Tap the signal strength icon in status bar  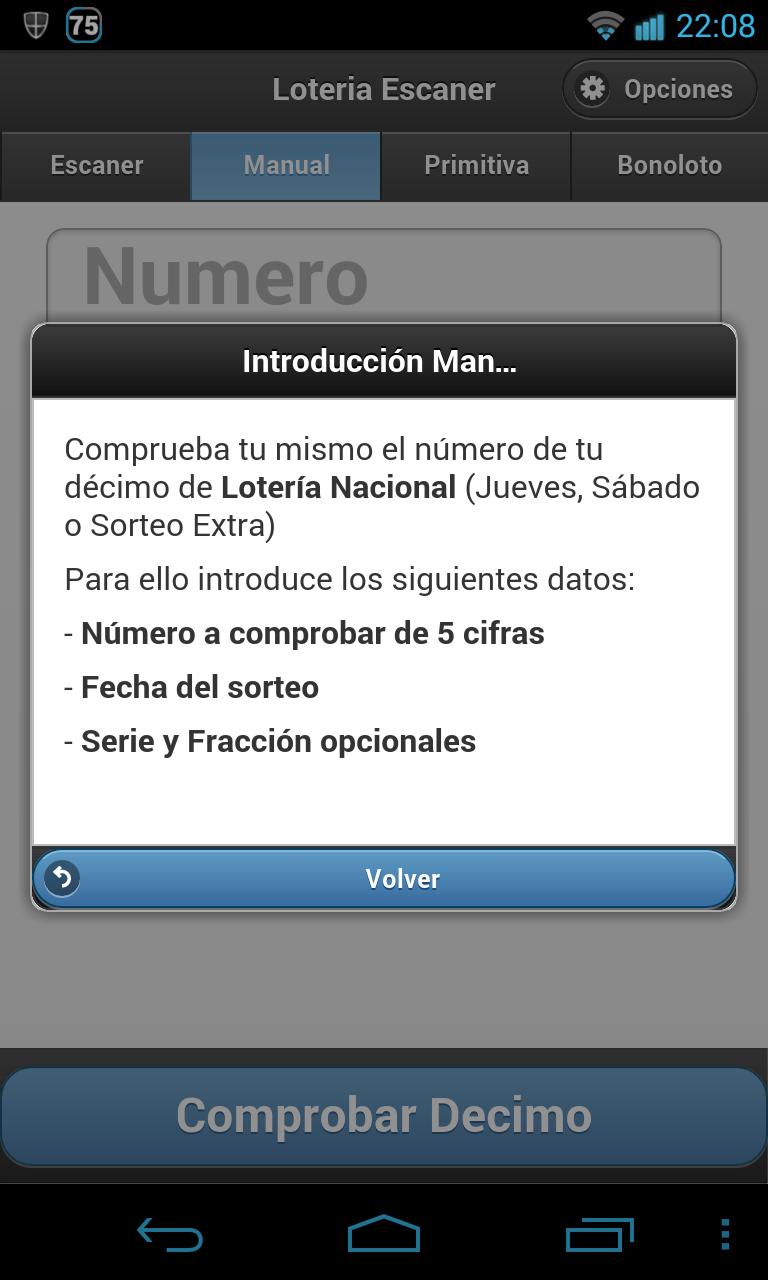pos(650,24)
